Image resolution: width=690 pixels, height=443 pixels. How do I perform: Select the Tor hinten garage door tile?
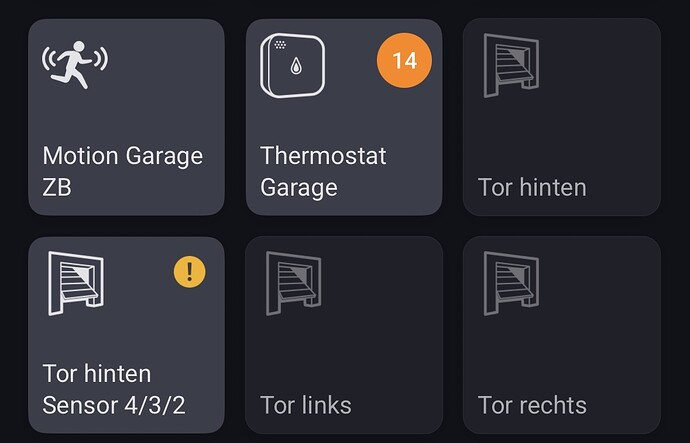pos(561,117)
